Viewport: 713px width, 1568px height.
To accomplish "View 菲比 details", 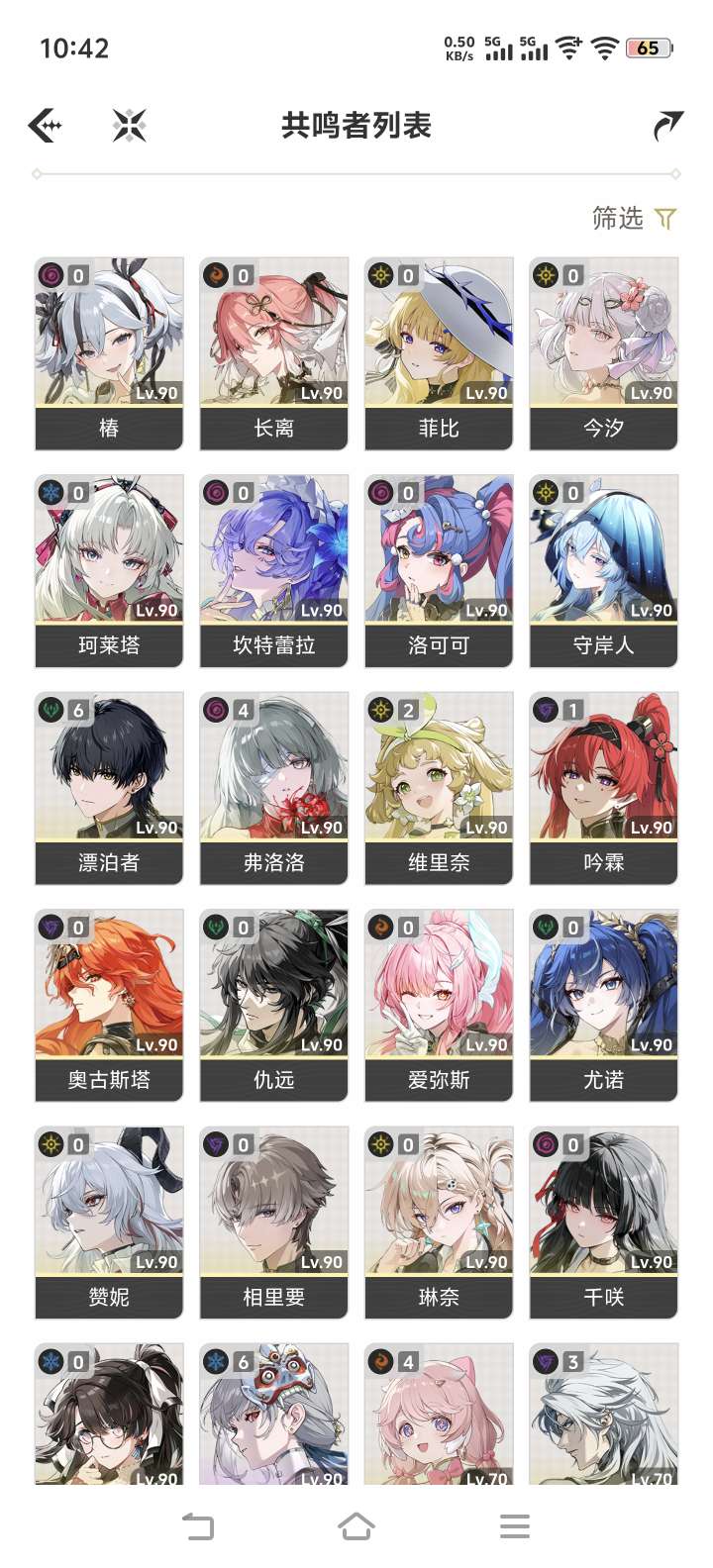I will (439, 353).
